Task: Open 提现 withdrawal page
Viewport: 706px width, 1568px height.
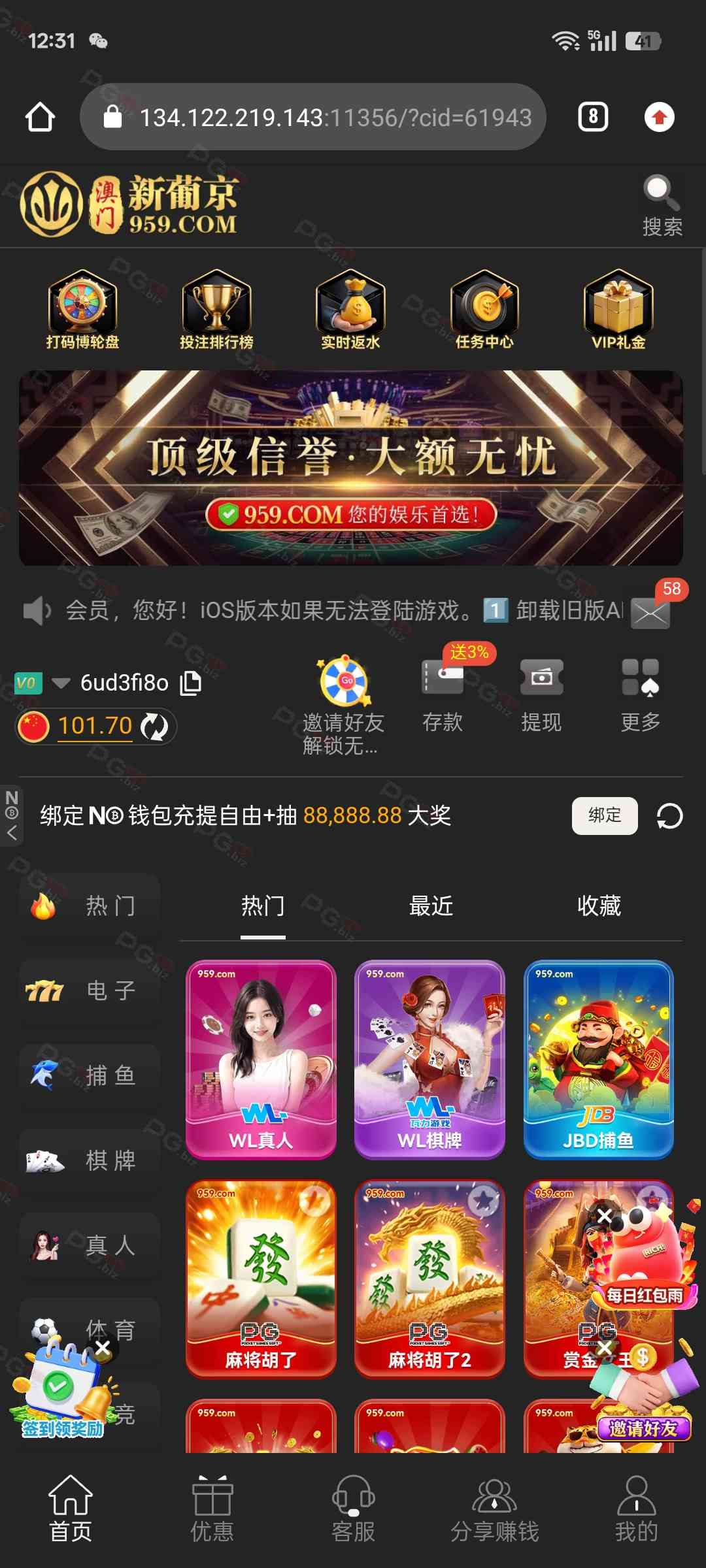Action: [x=541, y=694]
